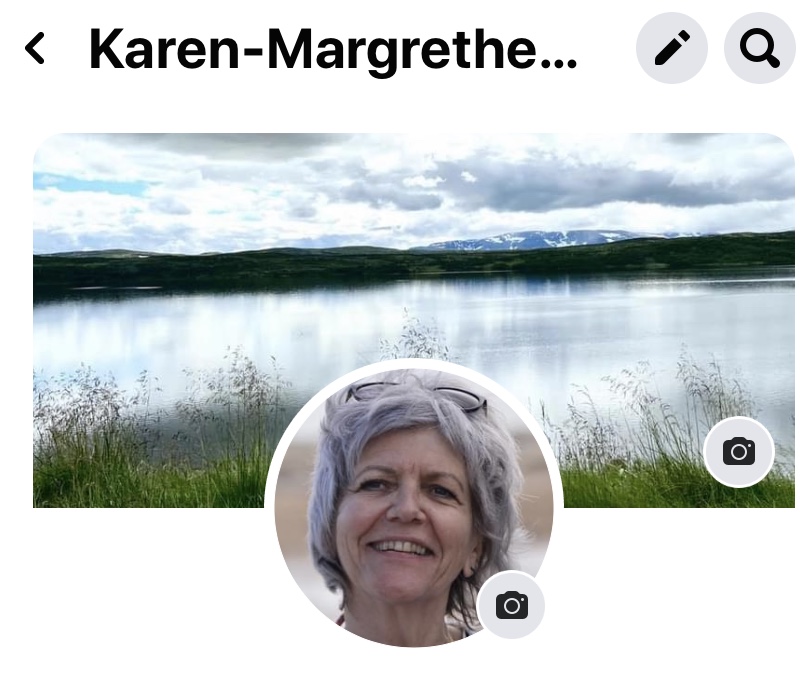
Task: Search within this profile
Action: 759,48
